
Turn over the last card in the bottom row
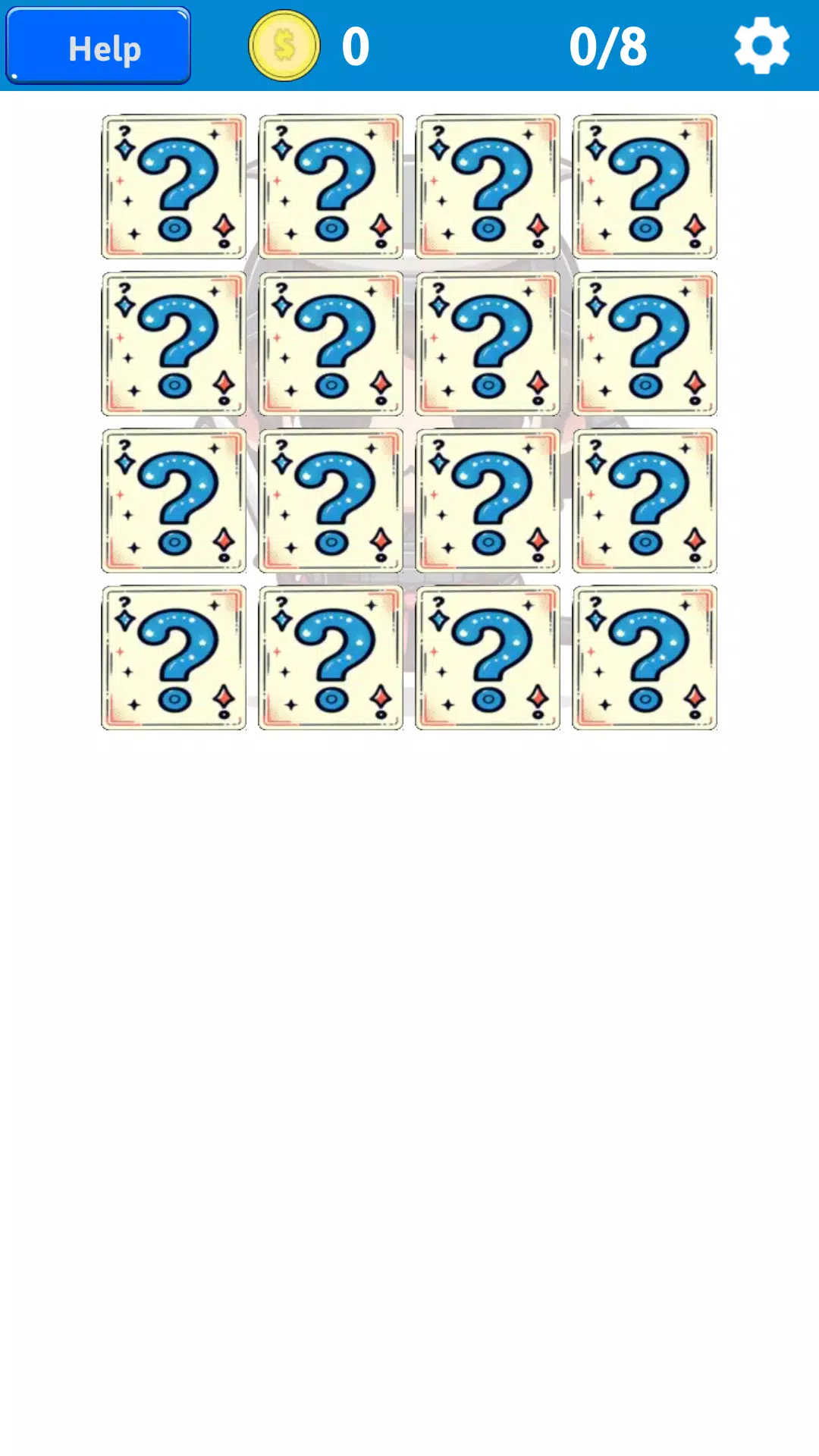(645, 657)
